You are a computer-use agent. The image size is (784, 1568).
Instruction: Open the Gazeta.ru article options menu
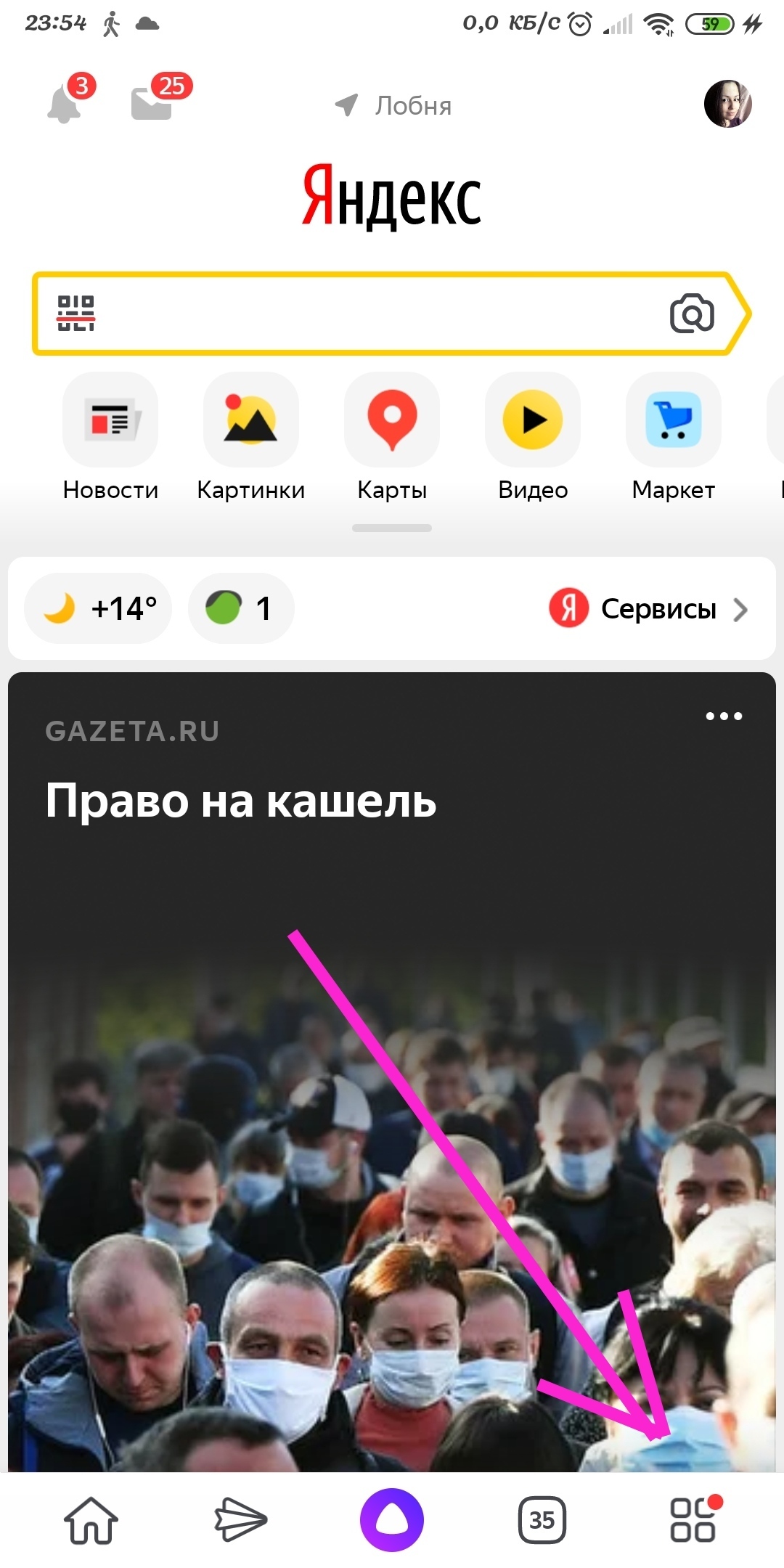tap(724, 716)
